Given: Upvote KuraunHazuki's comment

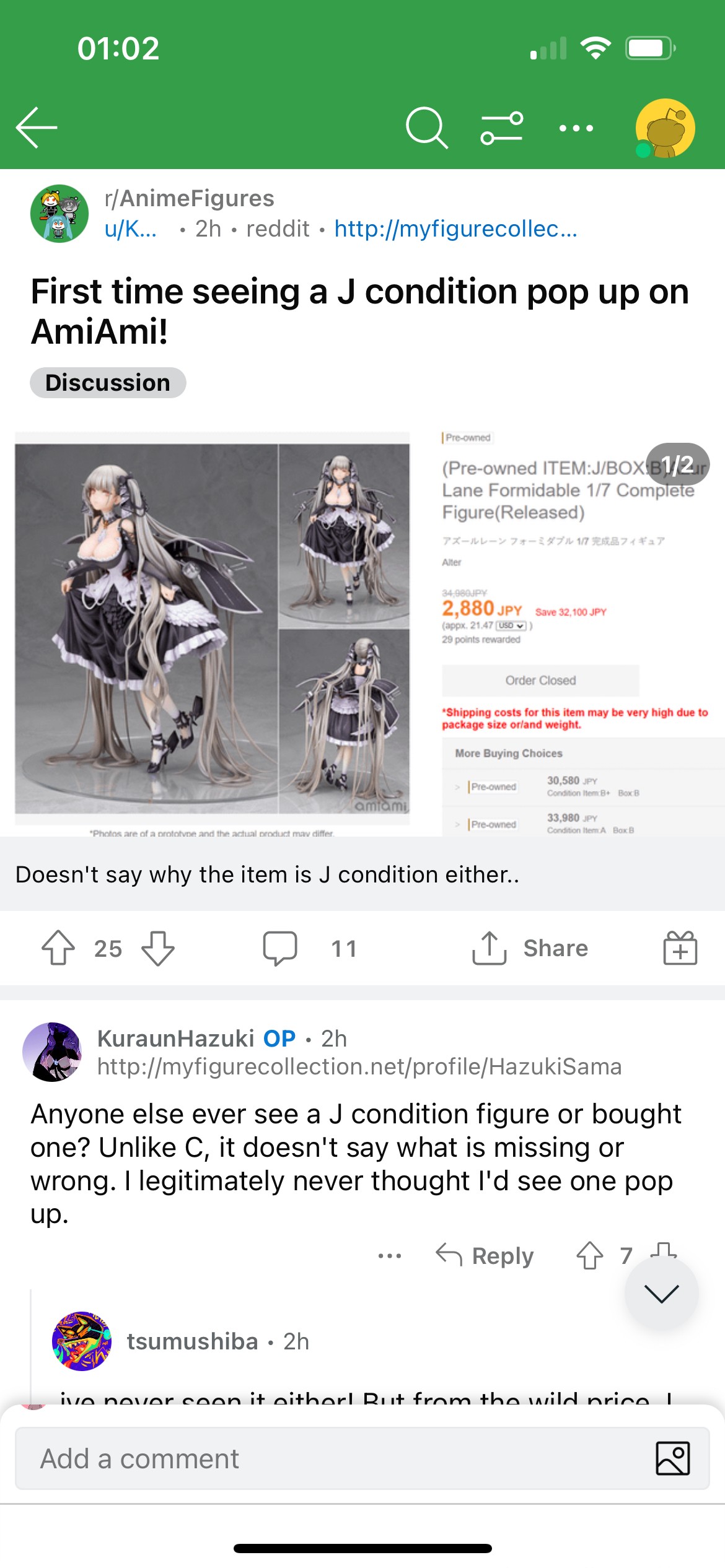Looking at the screenshot, I should pyautogui.click(x=589, y=1256).
